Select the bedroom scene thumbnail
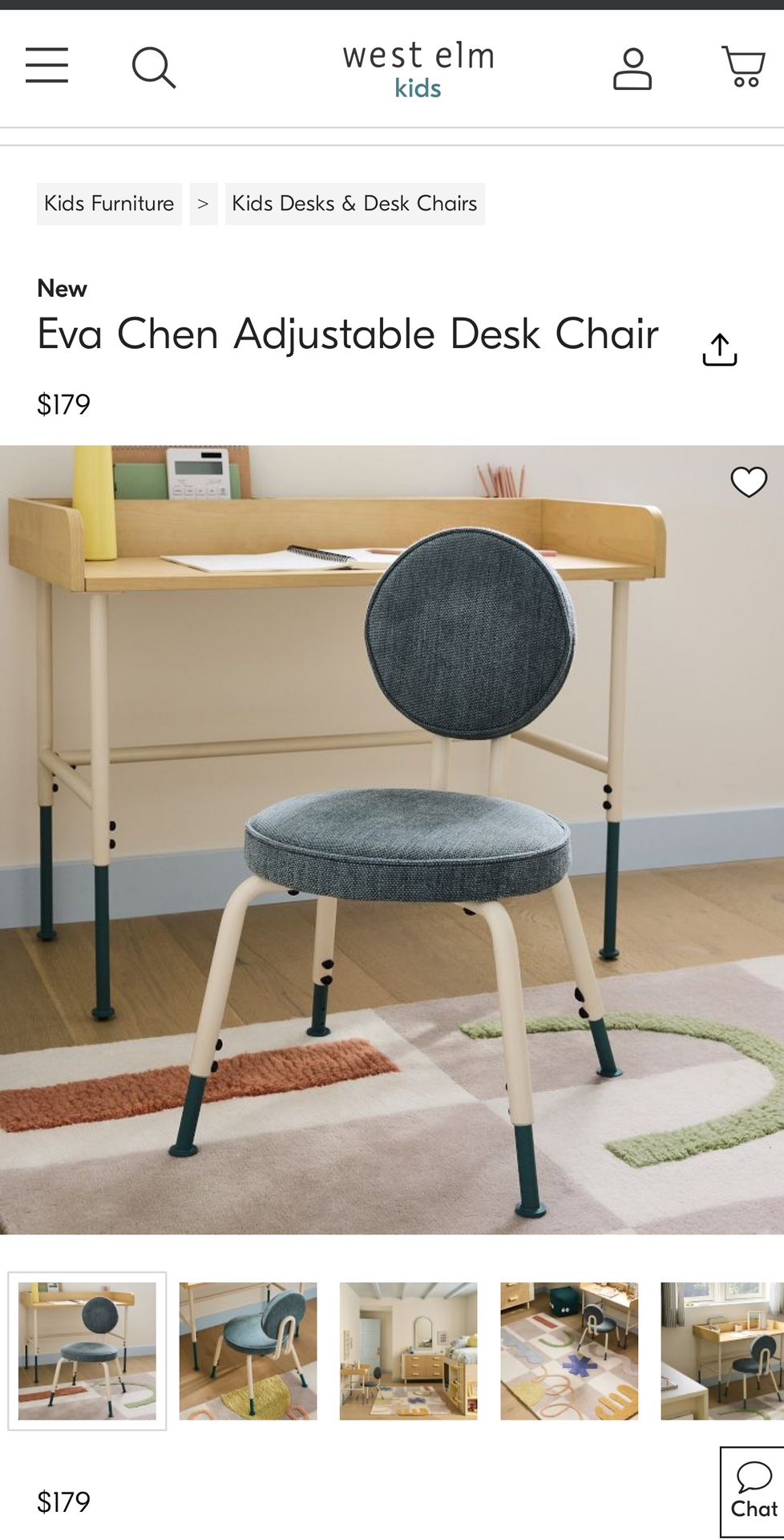 pos(409,1347)
